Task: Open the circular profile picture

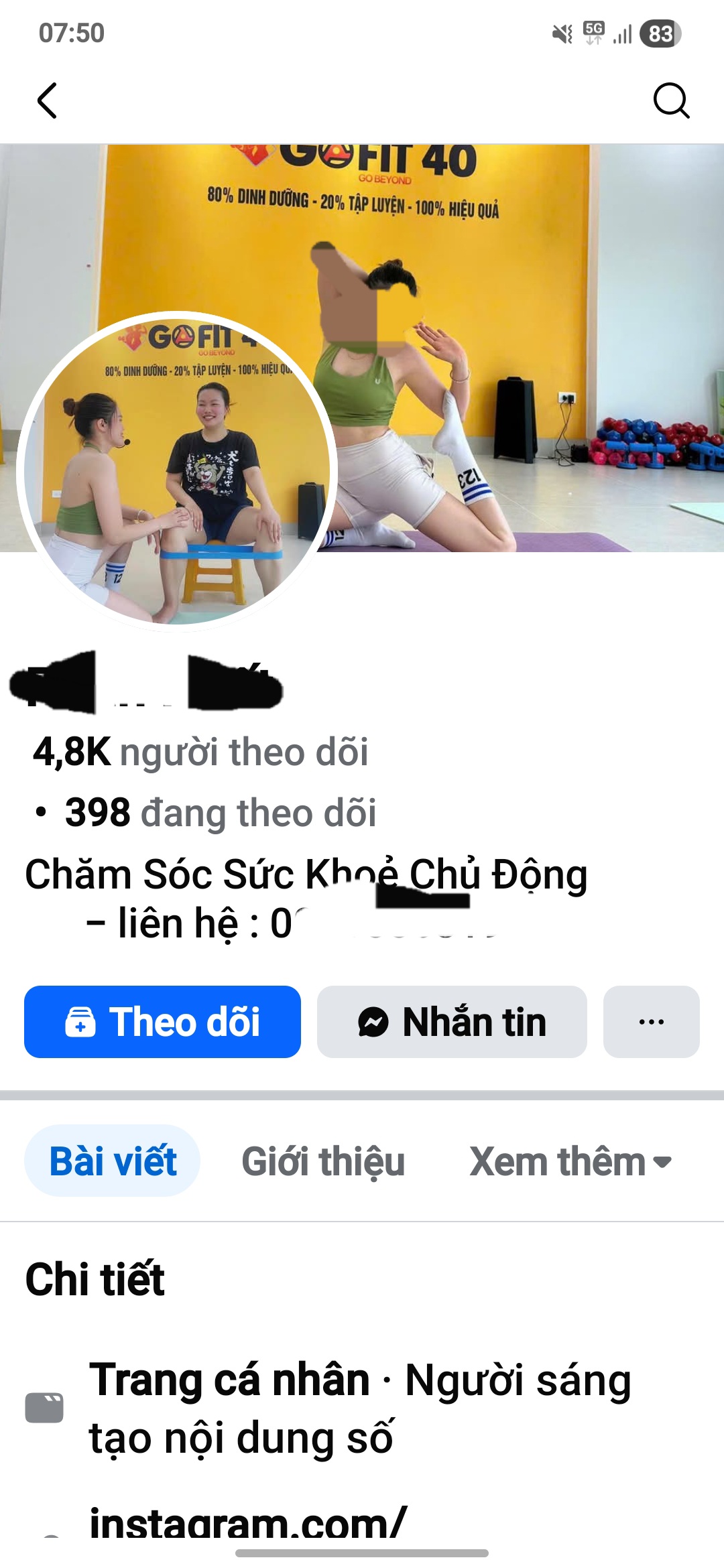Action: pos(177,471)
